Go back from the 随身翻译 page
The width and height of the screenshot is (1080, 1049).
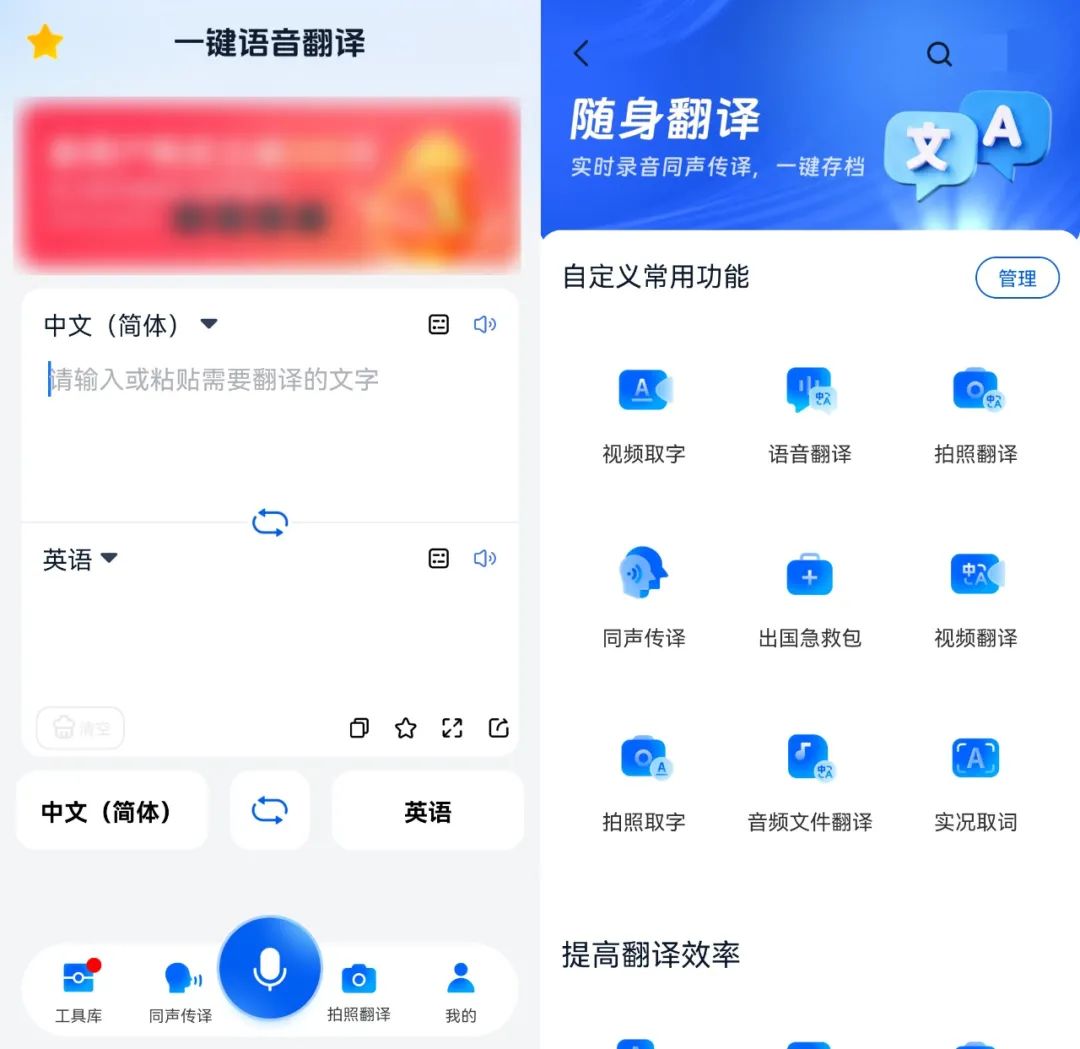pyautogui.click(x=581, y=54)
